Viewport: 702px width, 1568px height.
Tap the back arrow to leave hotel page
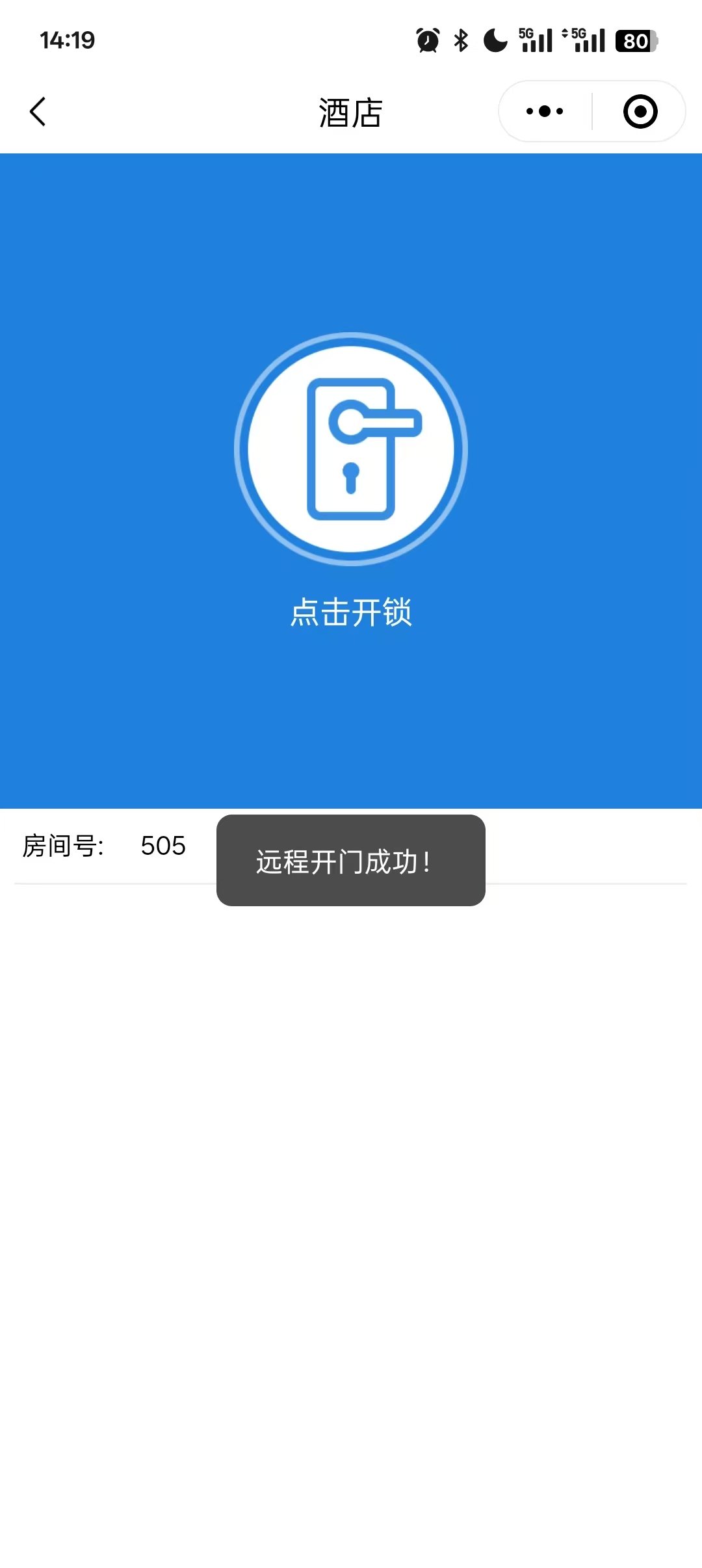coord(37,111)
